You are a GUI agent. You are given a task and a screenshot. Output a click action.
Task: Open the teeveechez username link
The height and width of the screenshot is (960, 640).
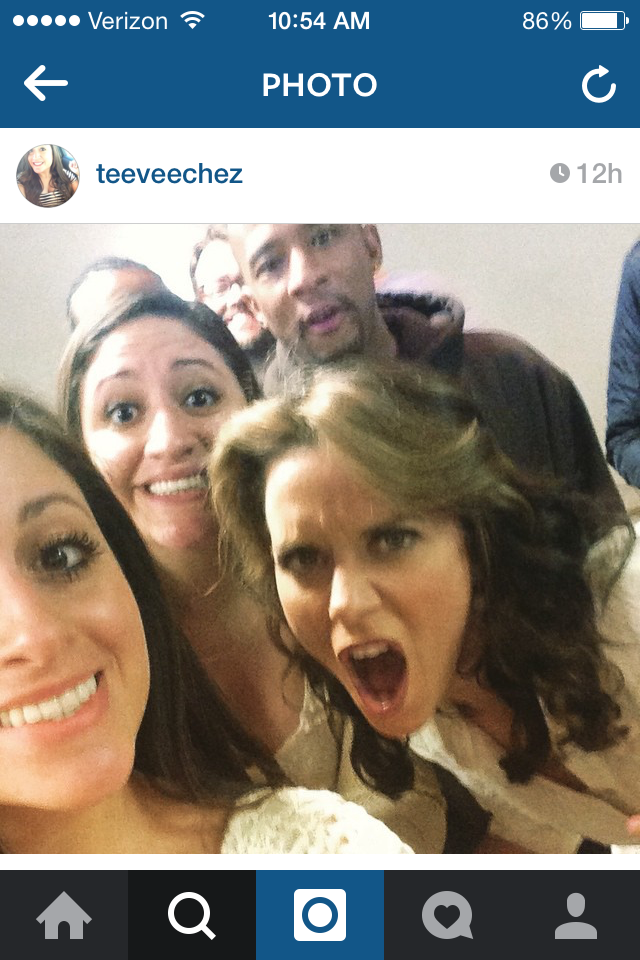pos(169,175)
